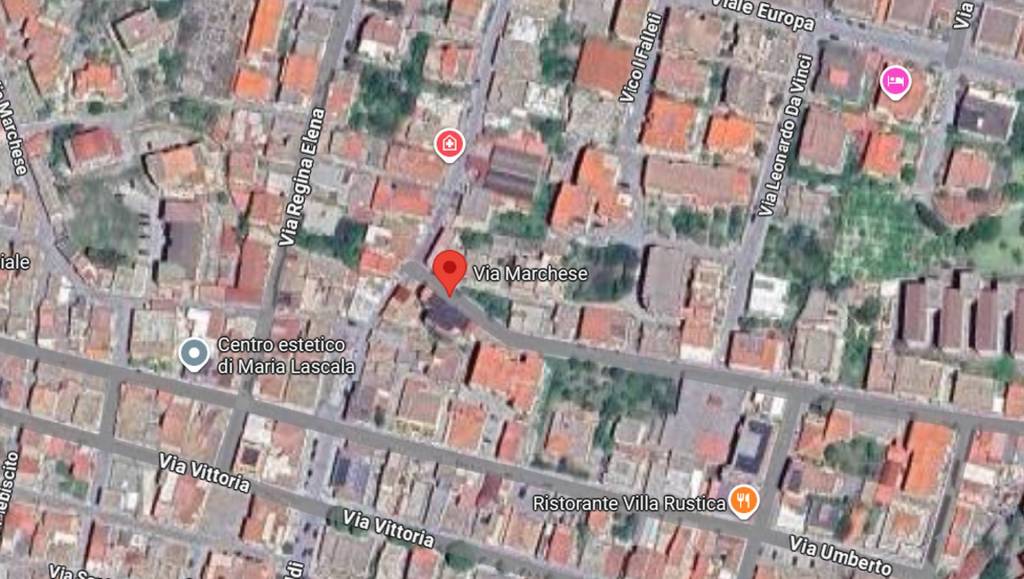Open the pink hotel marker near Viale Europa
The height and width of the screenshot is (579, 1024).
point(893,79)
